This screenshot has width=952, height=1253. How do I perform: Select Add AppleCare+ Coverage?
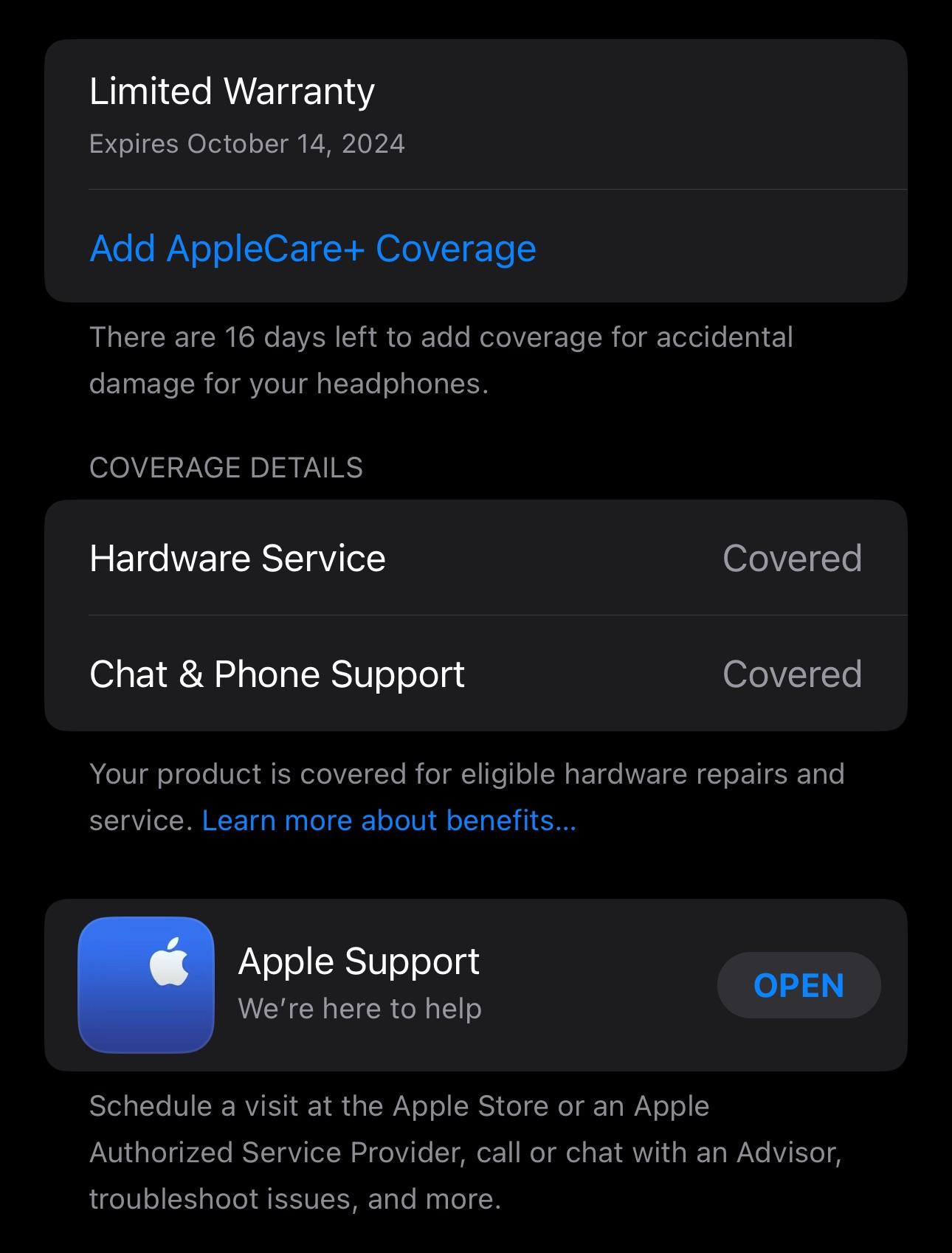312,249
